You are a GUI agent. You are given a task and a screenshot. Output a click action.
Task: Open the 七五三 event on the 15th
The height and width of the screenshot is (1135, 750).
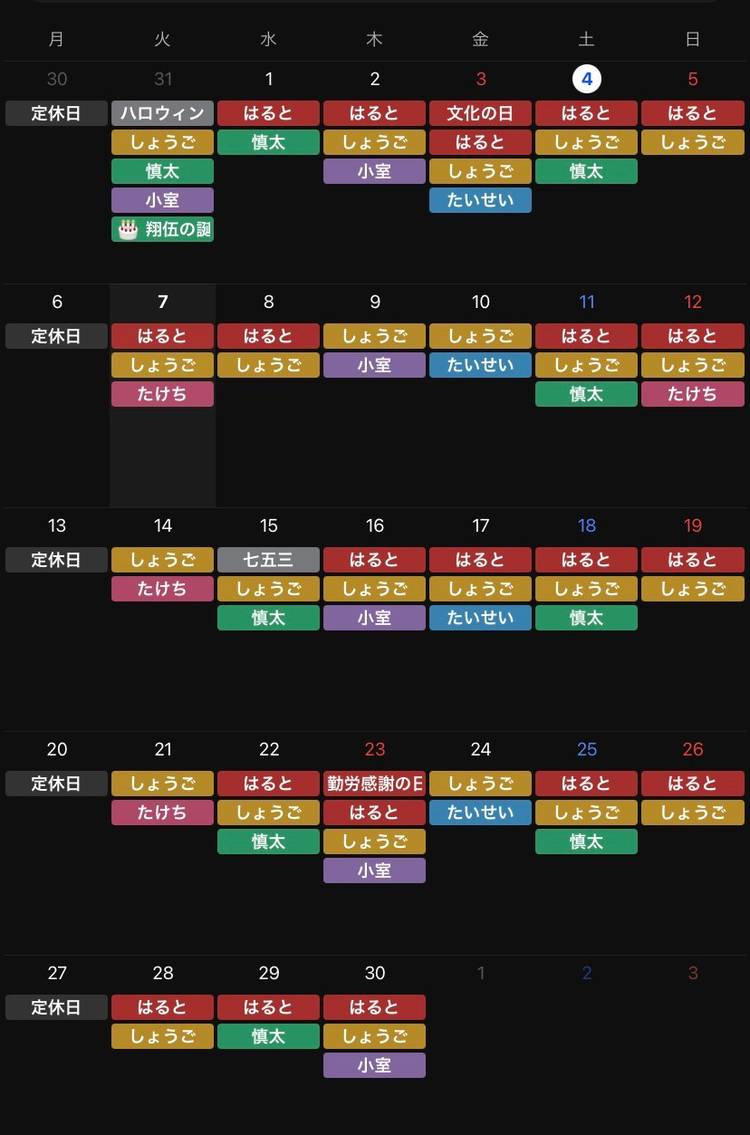pyautogui.click(x=268, y=560)
